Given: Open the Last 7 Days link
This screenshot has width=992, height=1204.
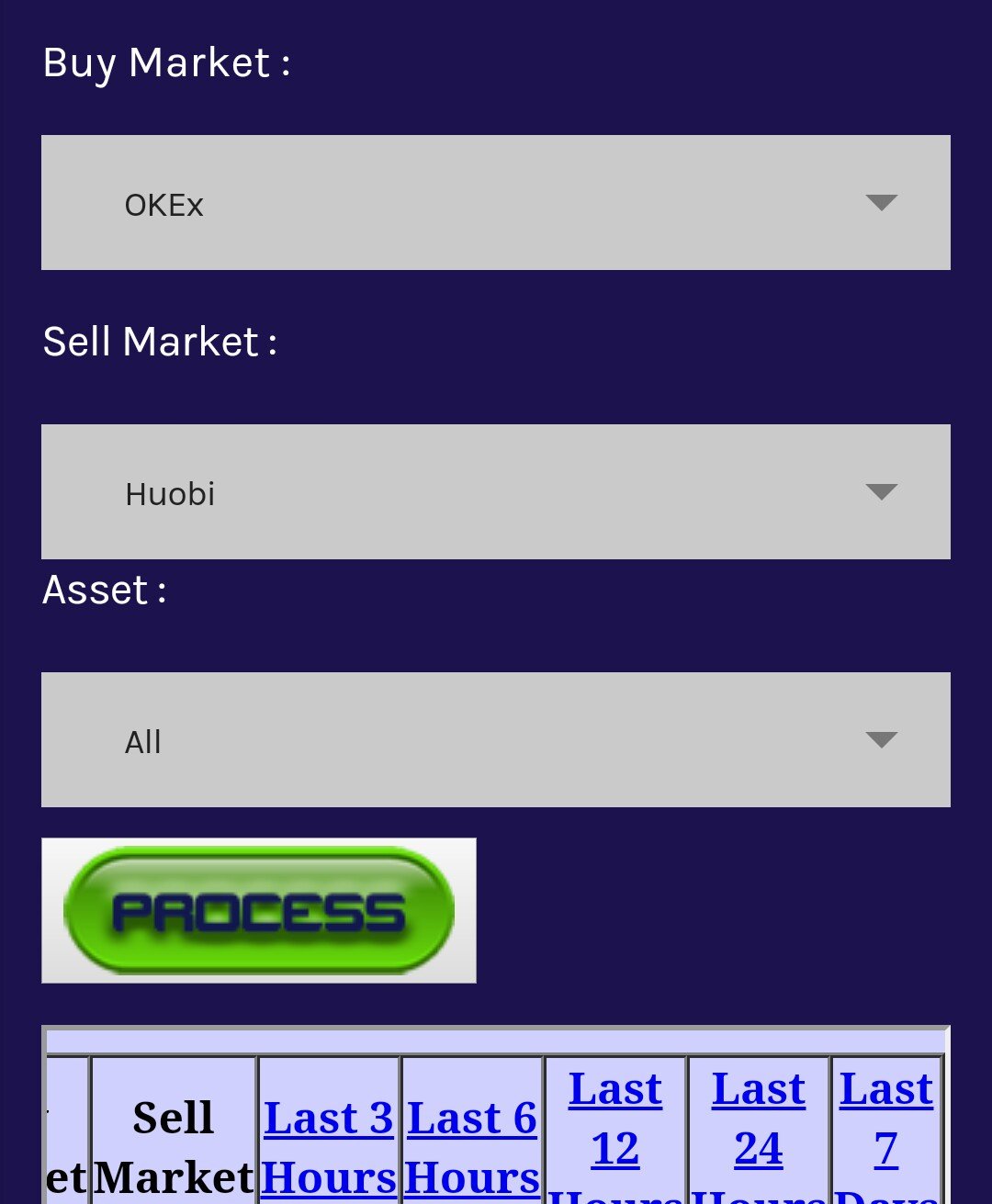Looking at the screenshot, I should pos(886,1120).
